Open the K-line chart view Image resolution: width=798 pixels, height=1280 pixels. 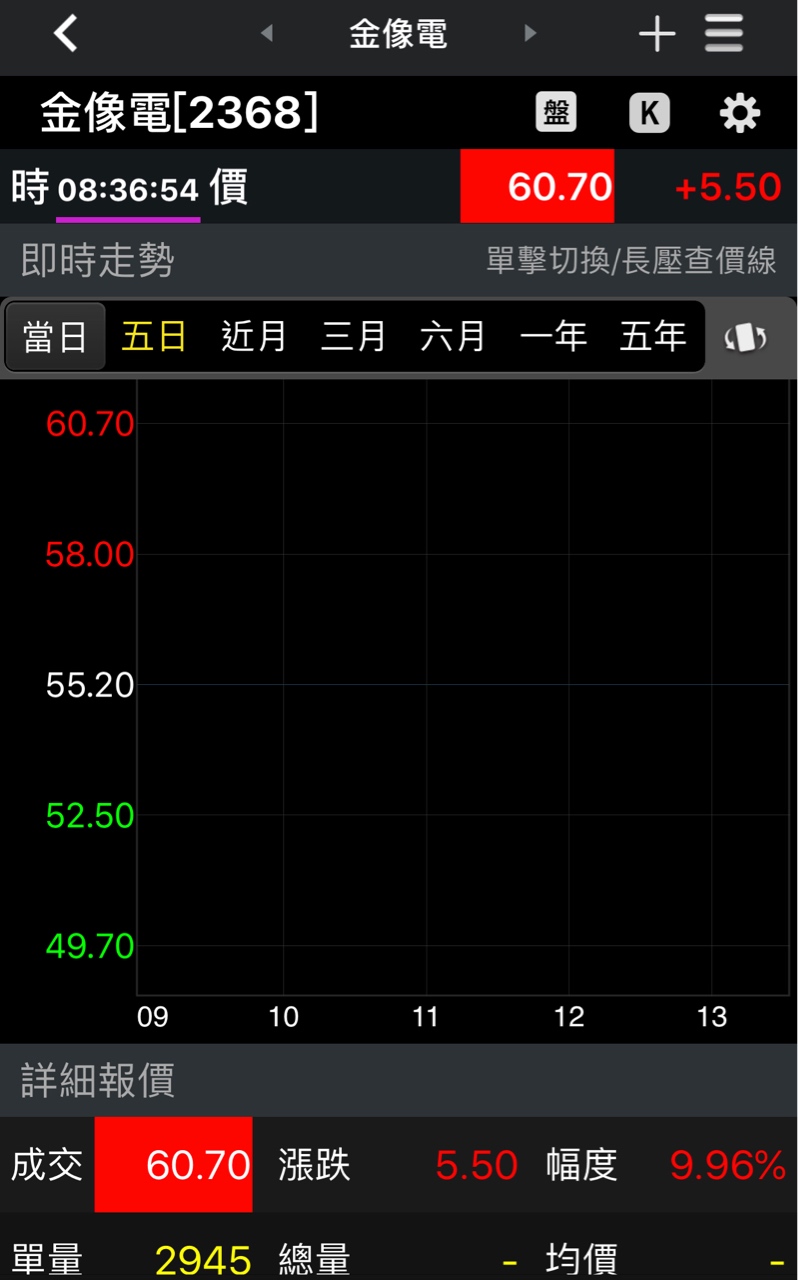[x=649, y=113]
